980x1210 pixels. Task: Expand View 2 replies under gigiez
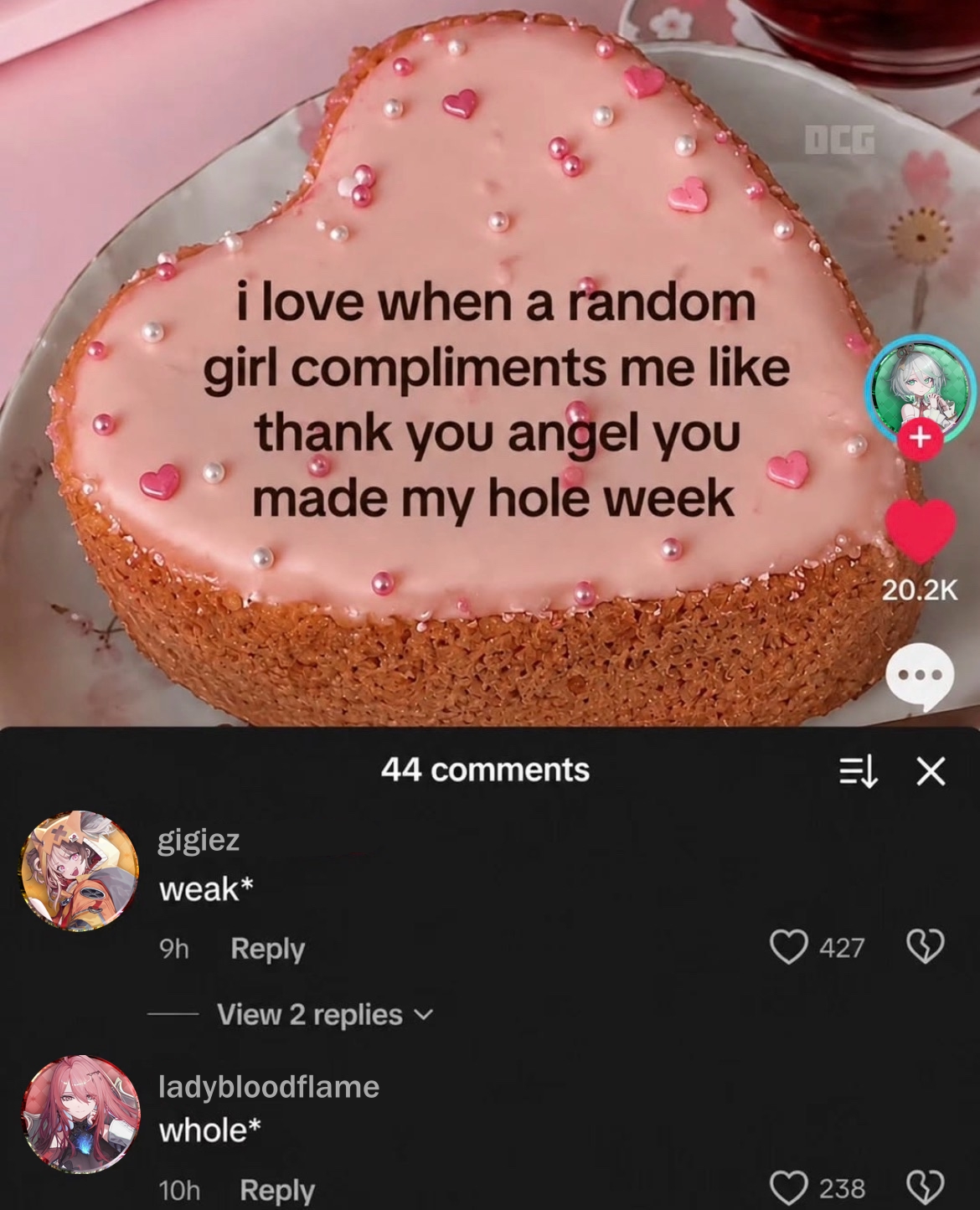pos(324,1015)
